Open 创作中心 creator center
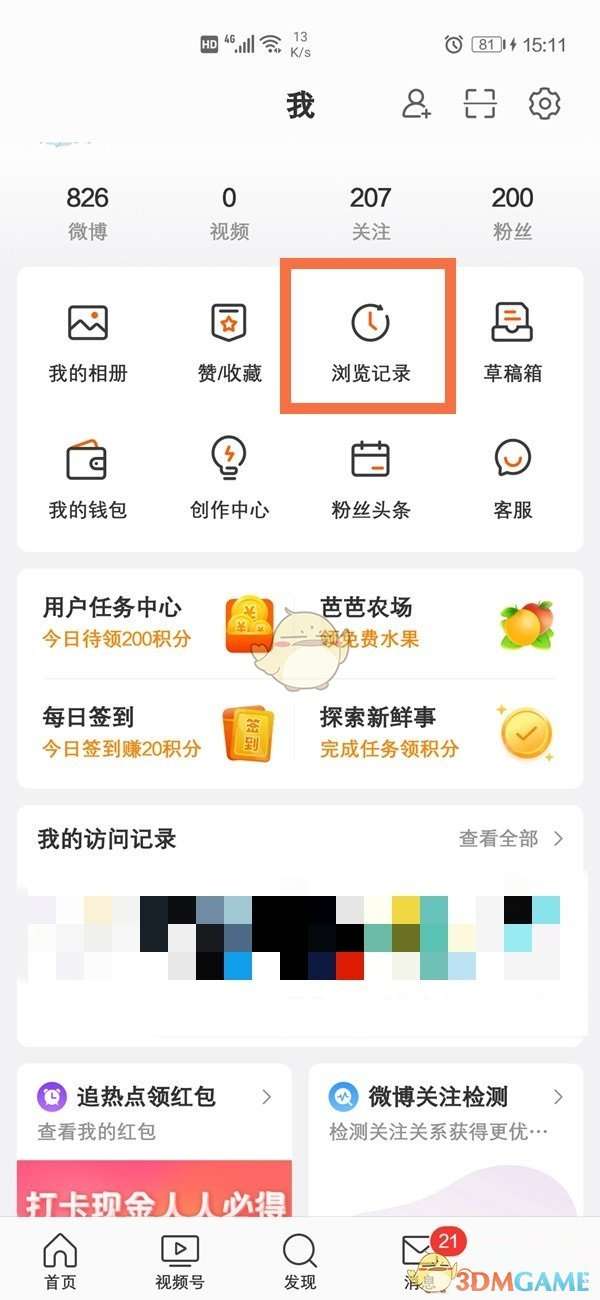The height and width of the screenshot is (1300, 600). pos(229,480)
